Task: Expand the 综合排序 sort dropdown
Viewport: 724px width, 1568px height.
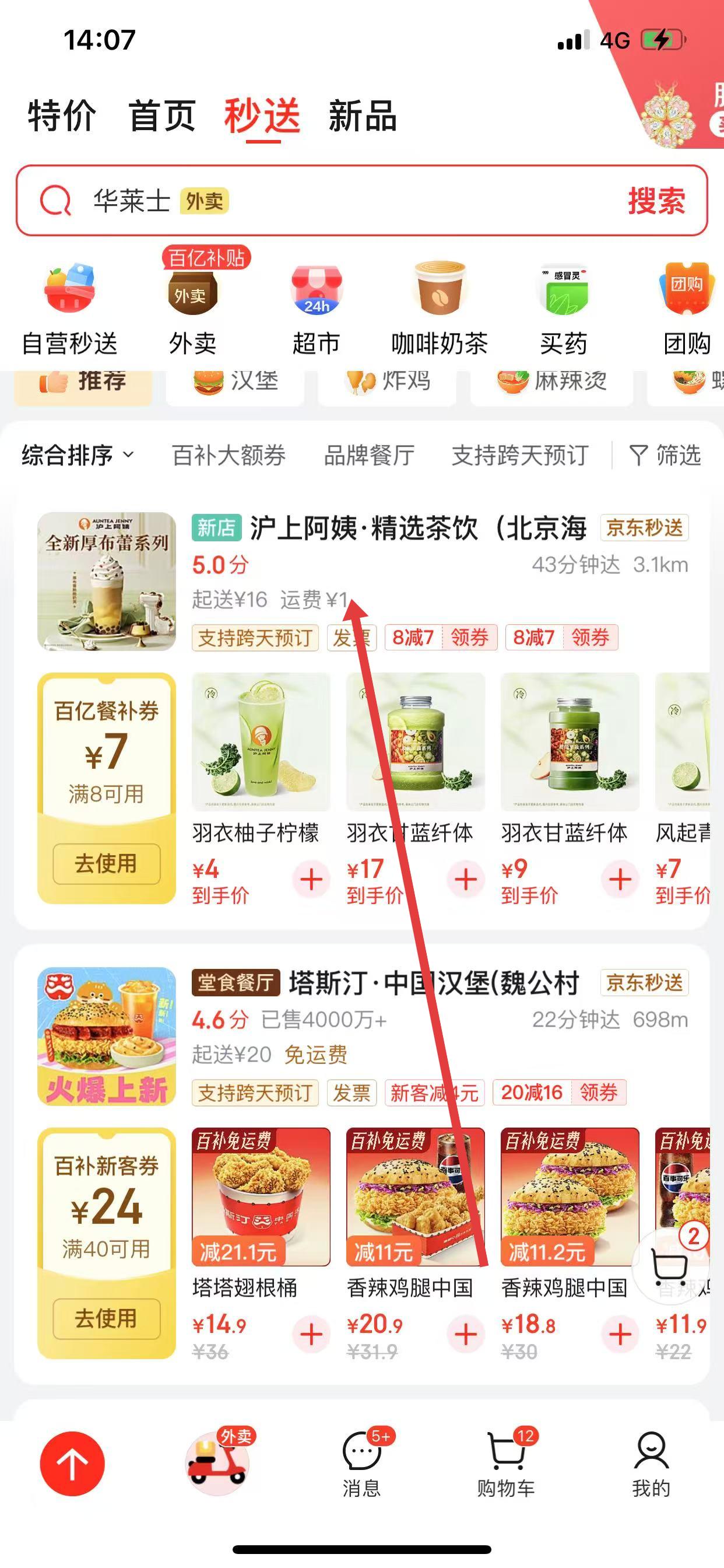Action: pyautogui.click(x=78, y=456)
